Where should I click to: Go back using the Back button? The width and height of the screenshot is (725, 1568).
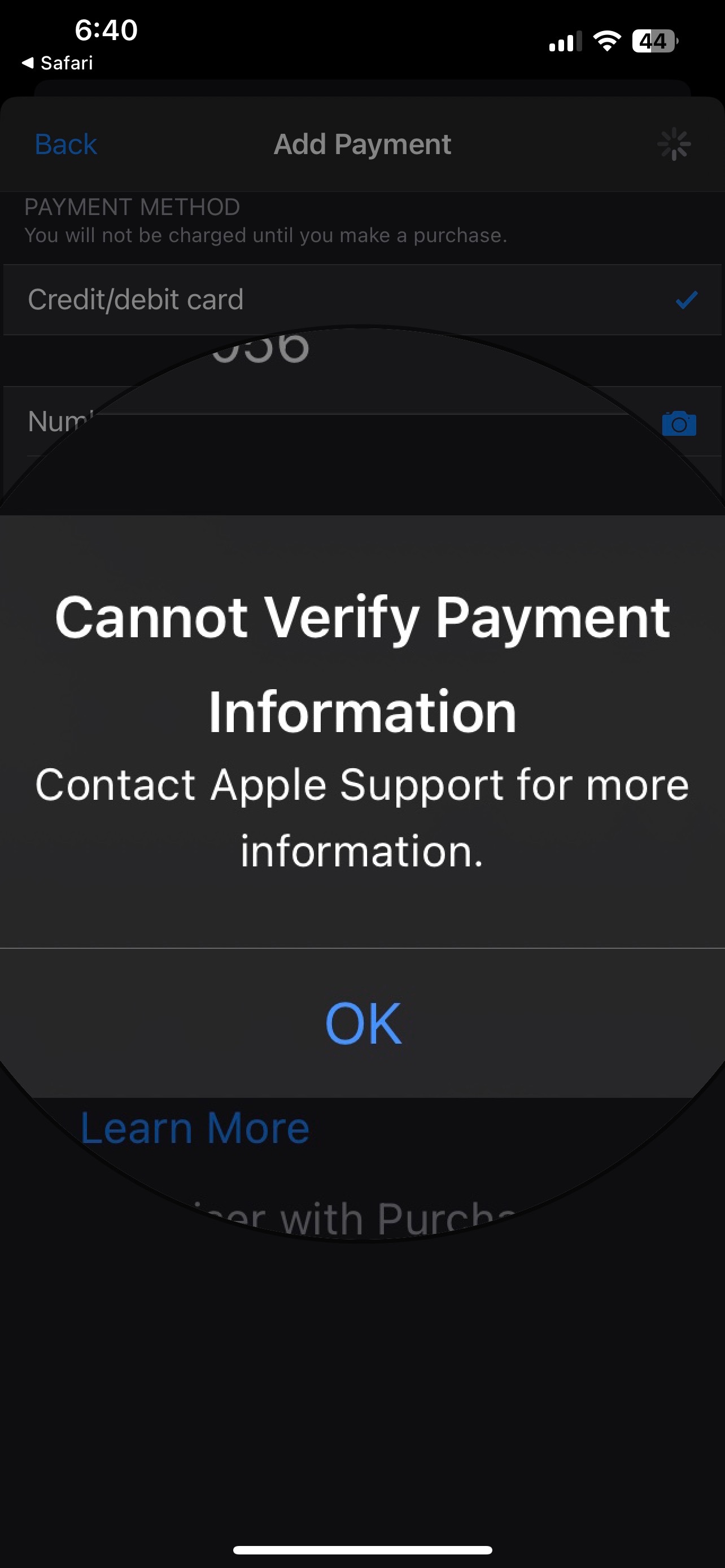pos(65,144)
